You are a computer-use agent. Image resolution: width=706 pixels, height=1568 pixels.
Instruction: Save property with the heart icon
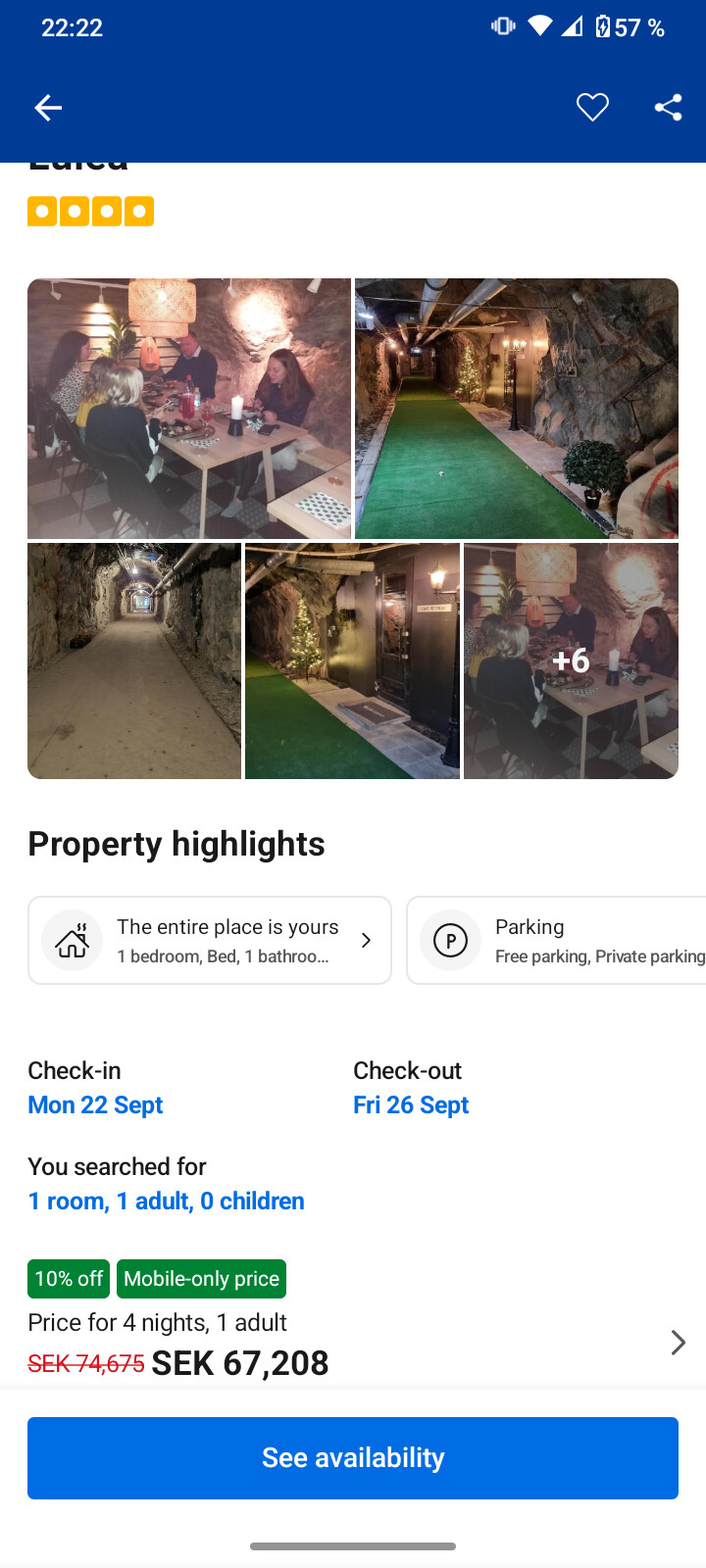point(592,108)
